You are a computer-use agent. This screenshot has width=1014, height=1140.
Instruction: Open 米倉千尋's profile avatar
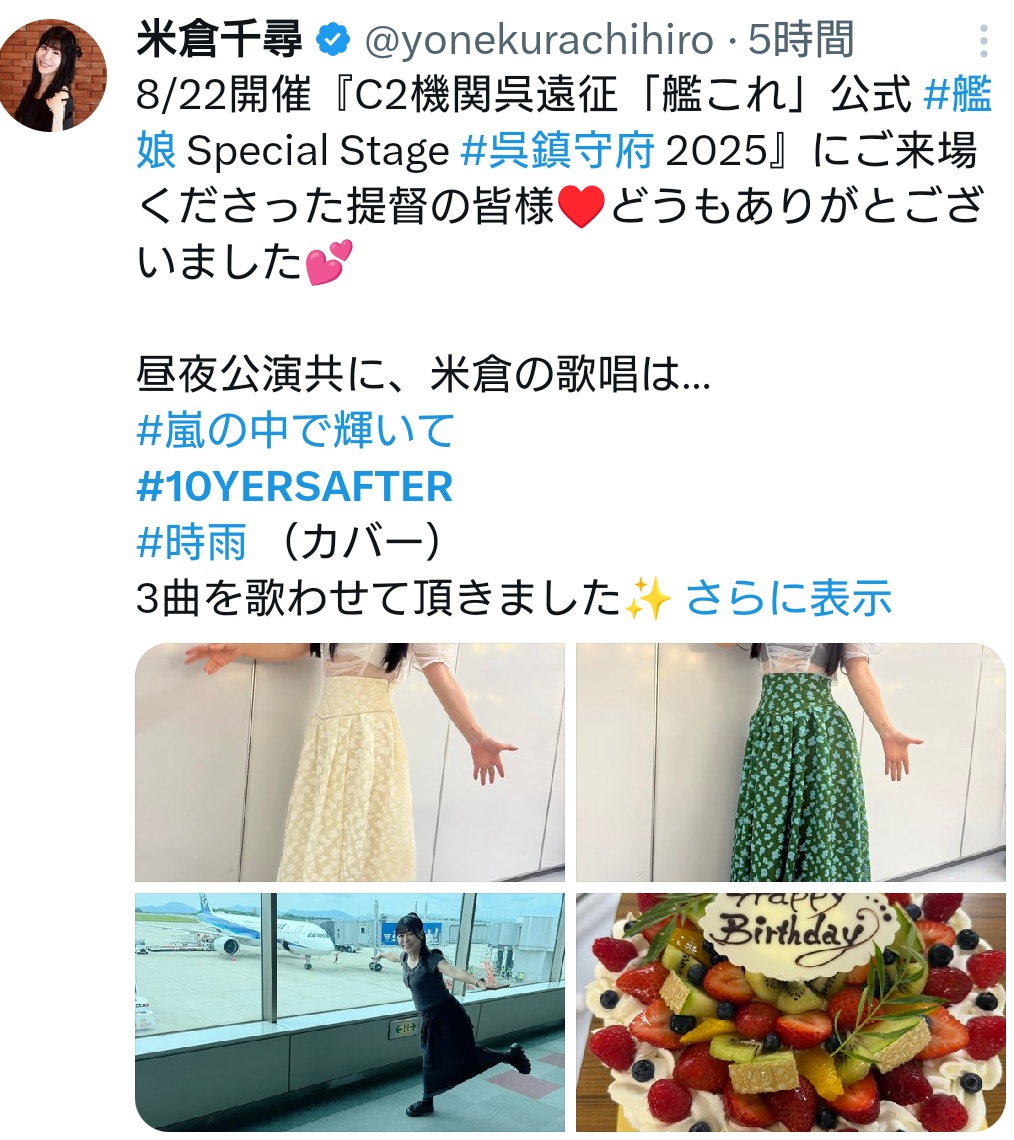[53, 75]
